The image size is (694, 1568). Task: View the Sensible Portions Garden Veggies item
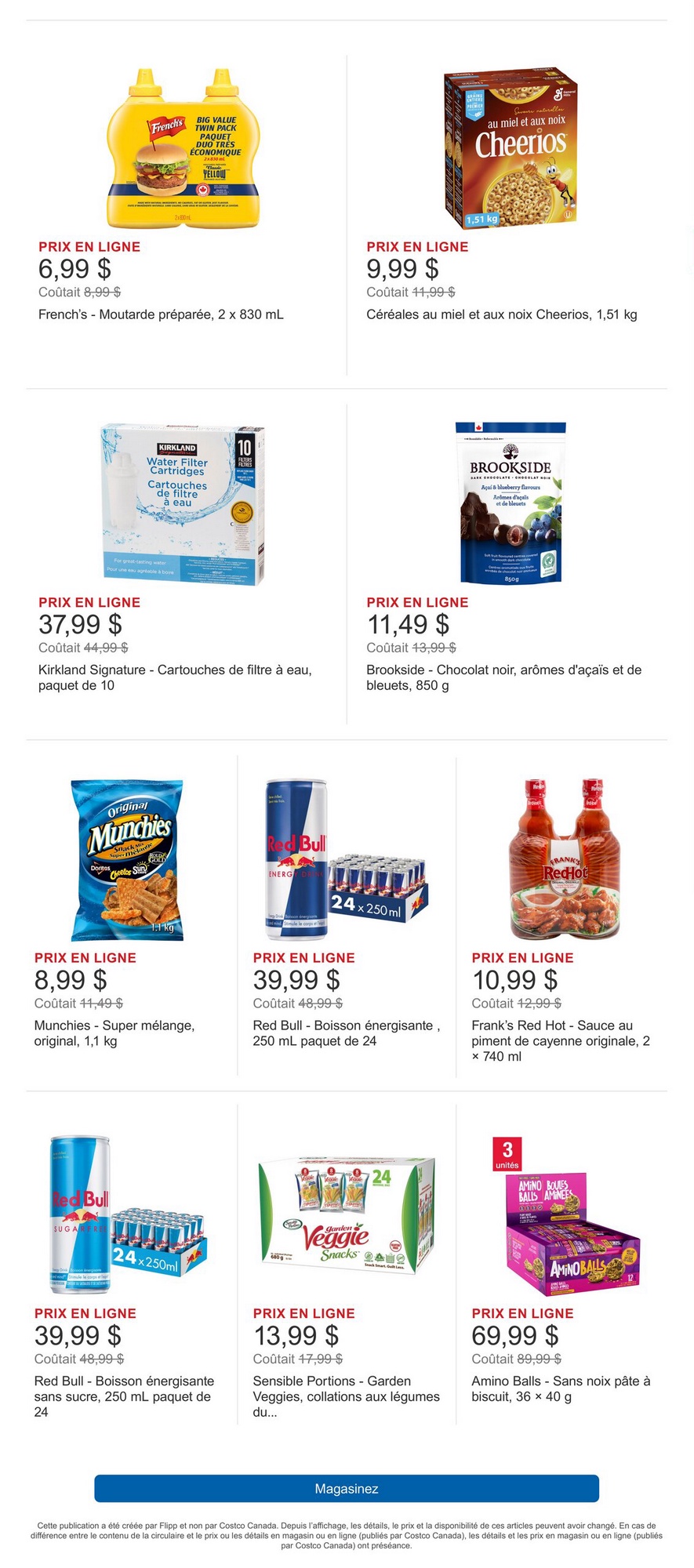coord(345,1215)
